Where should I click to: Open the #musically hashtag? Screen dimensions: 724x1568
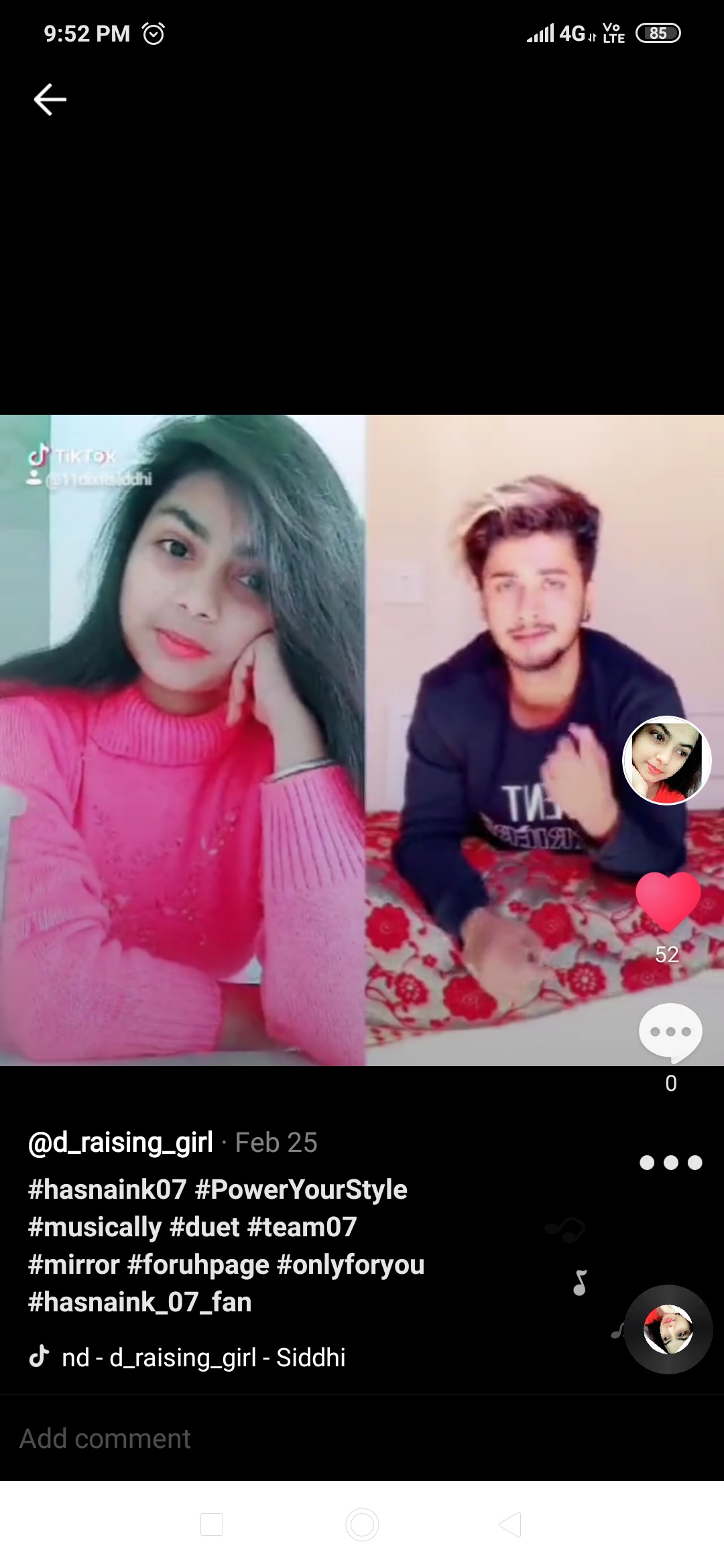click(95, 1227)
